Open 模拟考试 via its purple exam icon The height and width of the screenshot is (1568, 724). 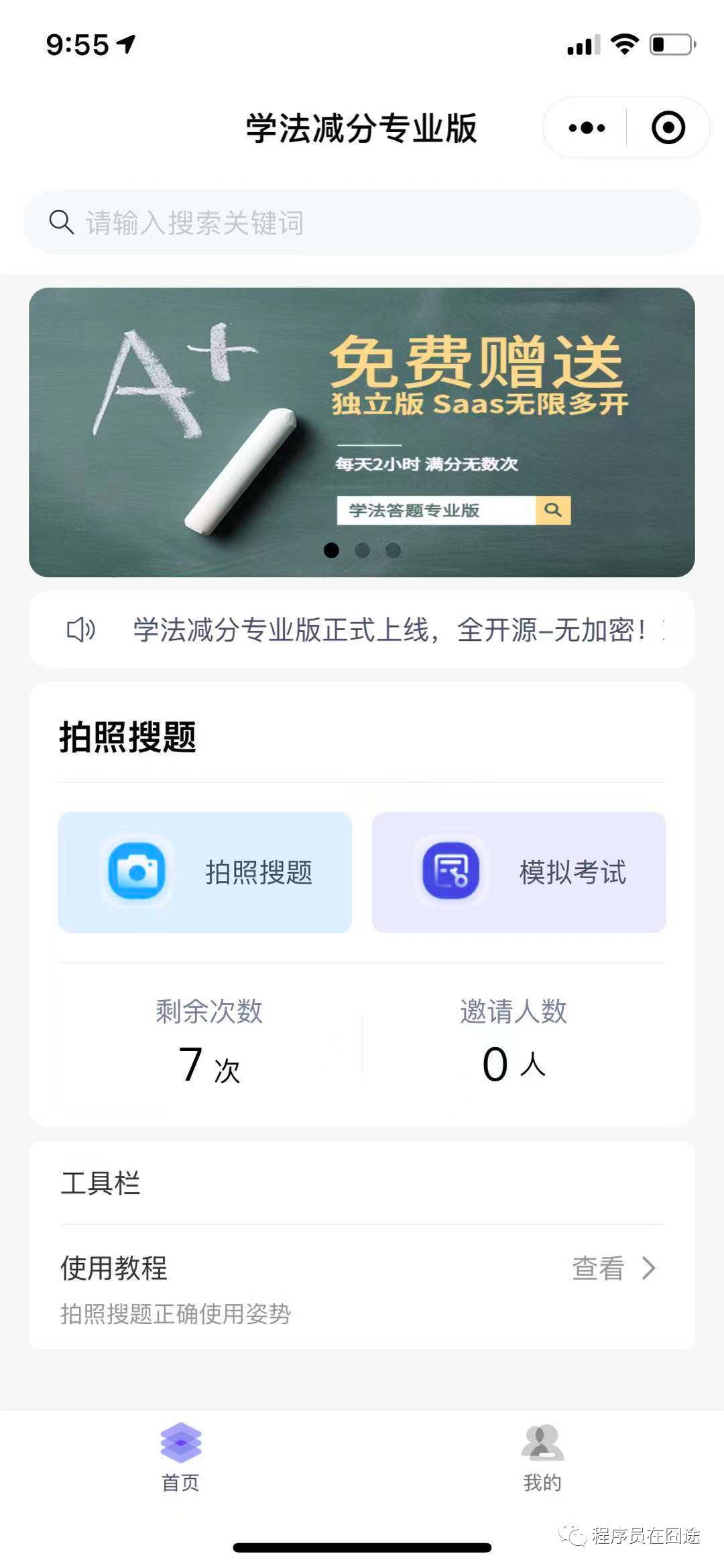pos(450,869)
